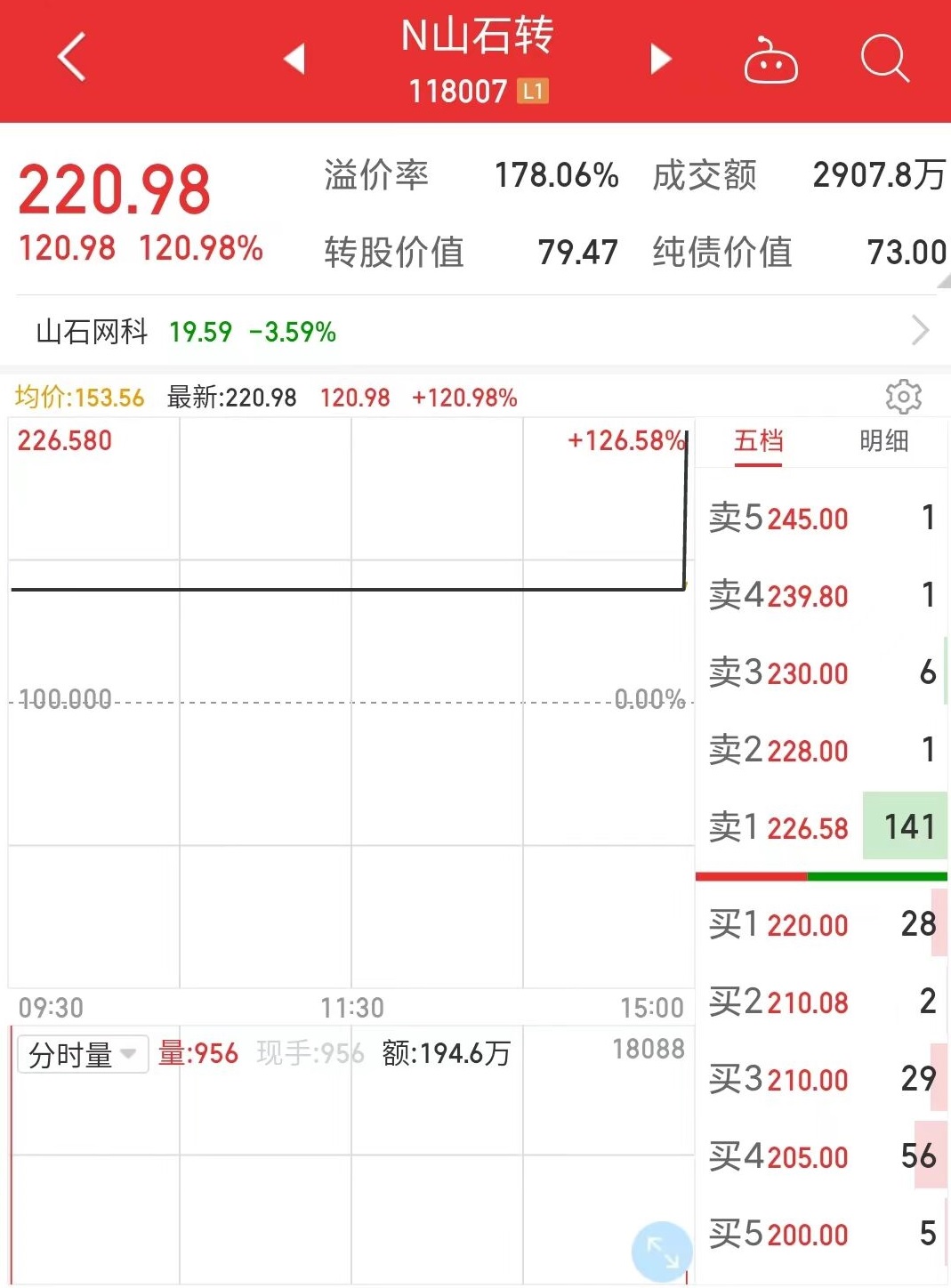Expand the chart to full screen

click(661, 1252)
